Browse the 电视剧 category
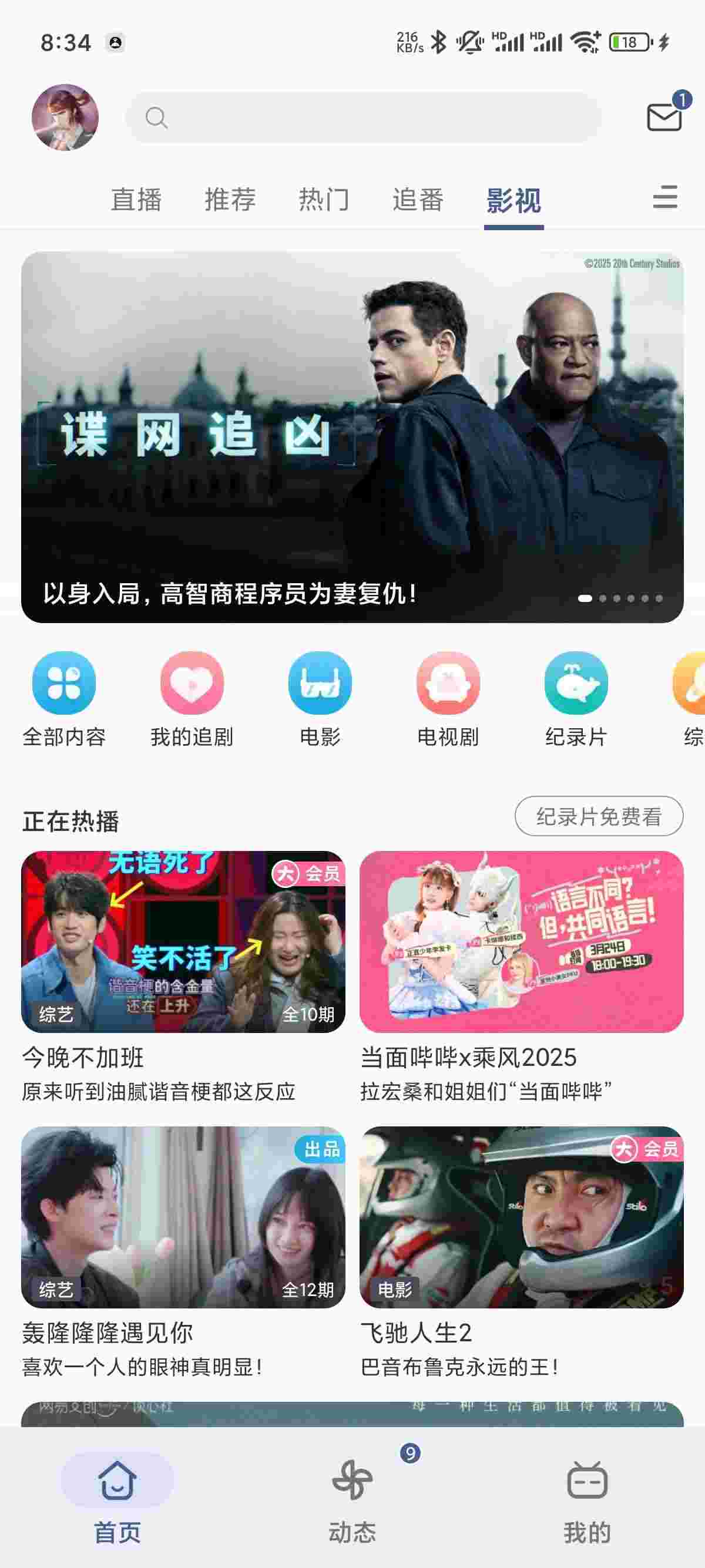 point(448,698)
